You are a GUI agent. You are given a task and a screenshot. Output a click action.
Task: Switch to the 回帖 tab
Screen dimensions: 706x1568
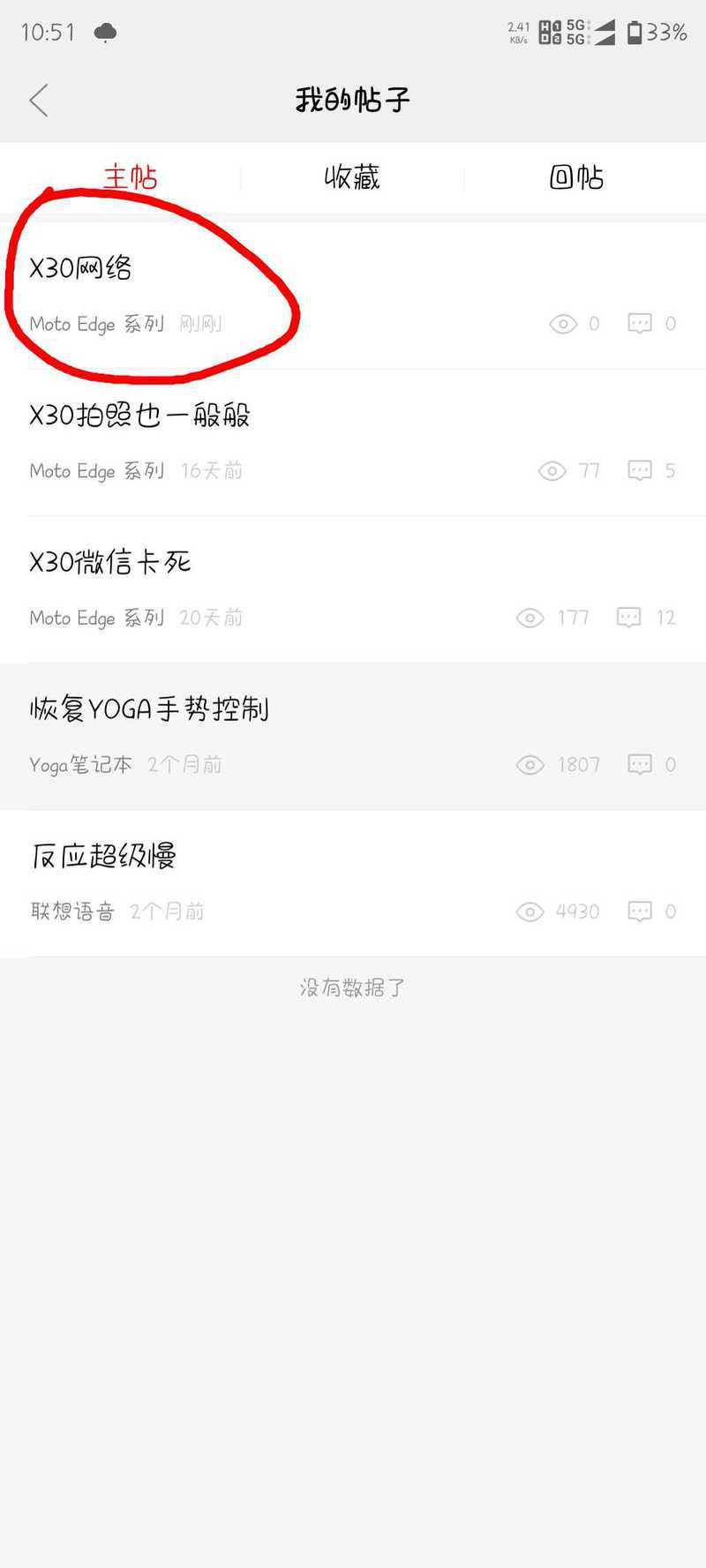(x=576, y=177)
